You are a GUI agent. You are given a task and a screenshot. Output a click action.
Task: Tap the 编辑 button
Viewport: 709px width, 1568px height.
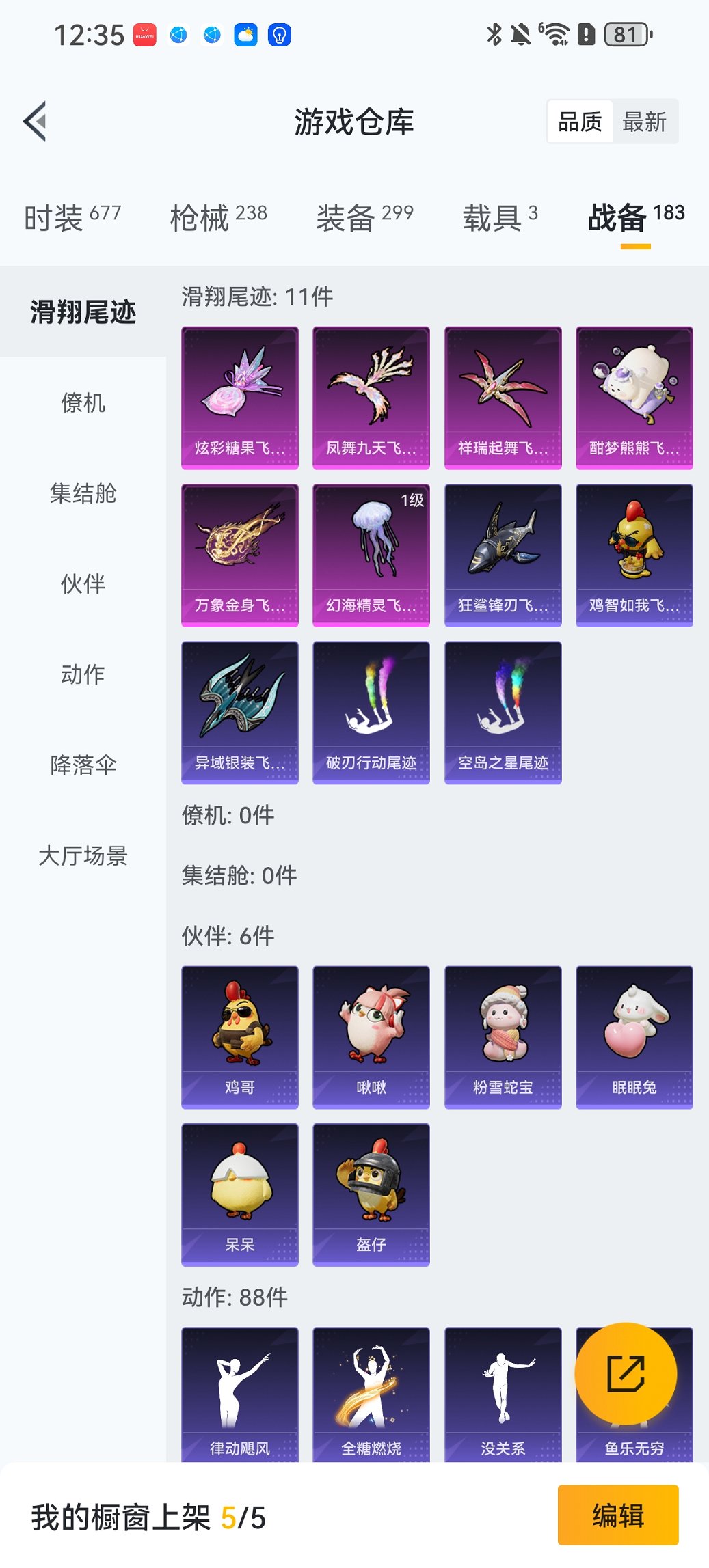coord(618,1515)
